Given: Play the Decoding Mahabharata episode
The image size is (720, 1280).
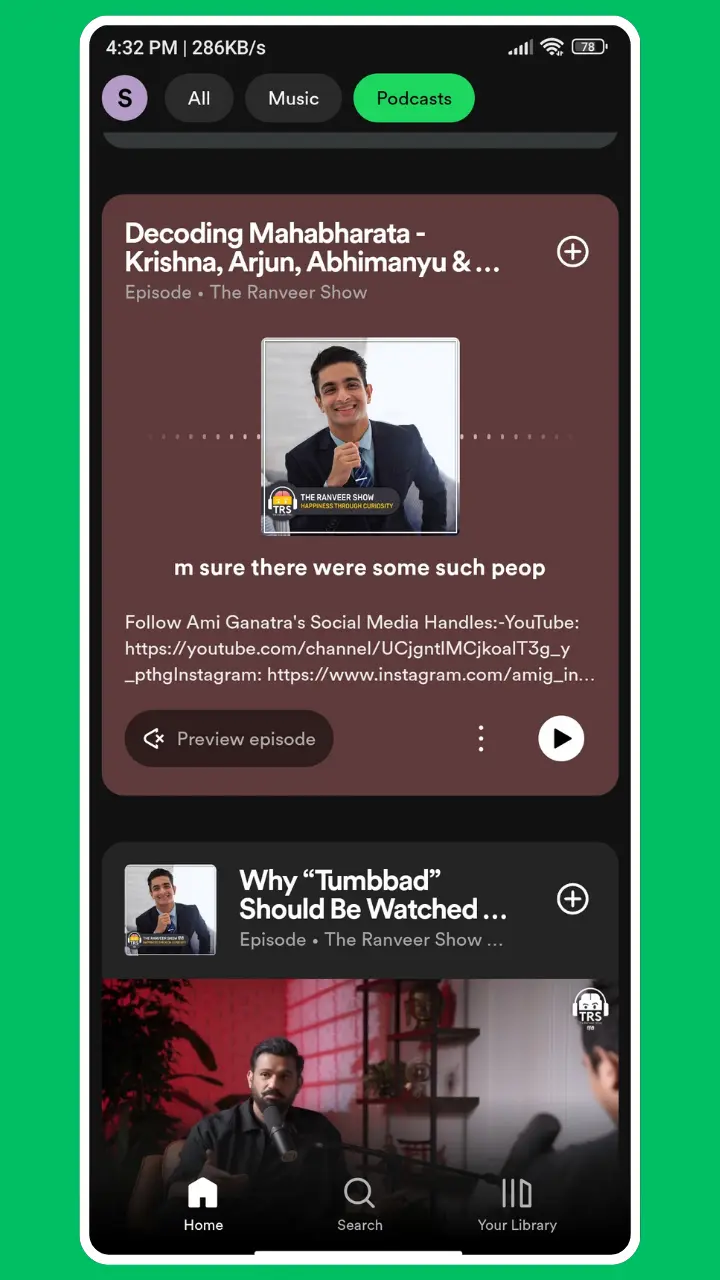Looking at the screenshot, I should coord(561,739).
